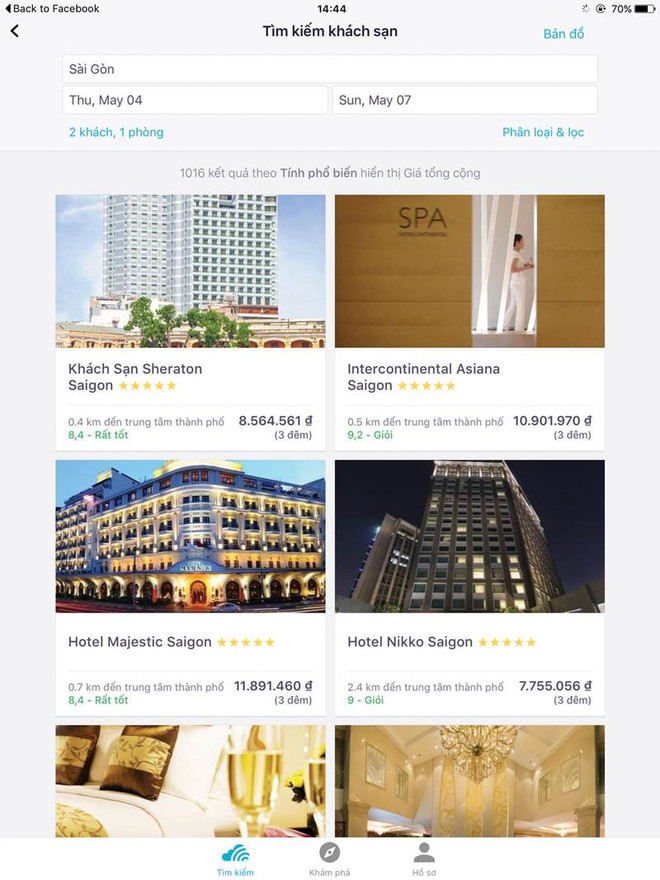
Task: Switch to the Tìm kiếm tab
Action: 236,858
